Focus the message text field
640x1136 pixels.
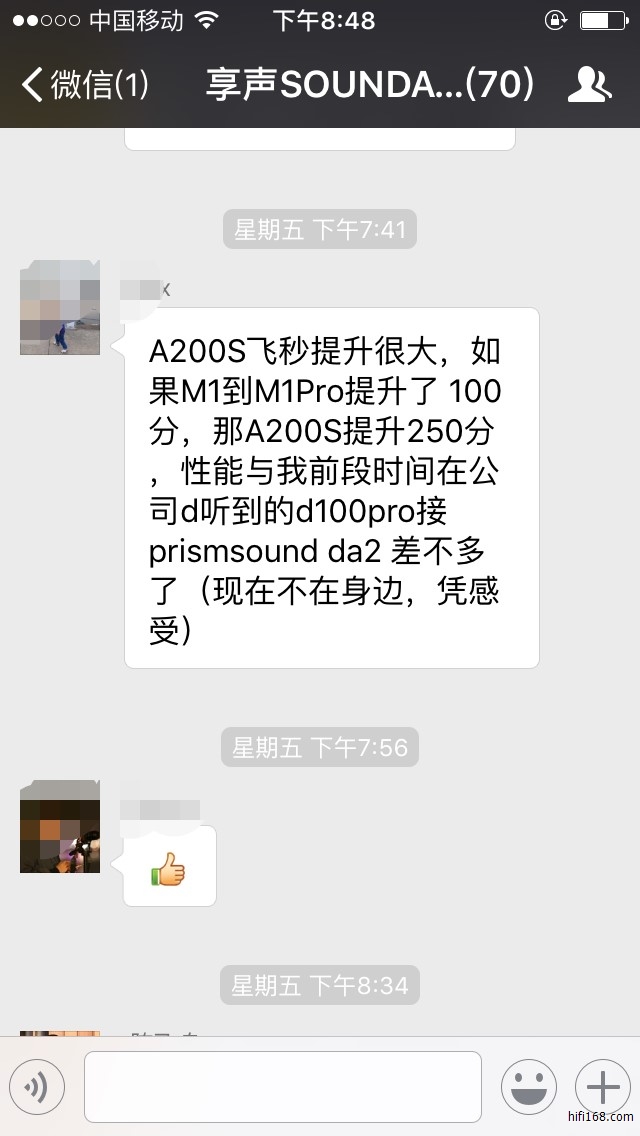(x=282, y=1087)
